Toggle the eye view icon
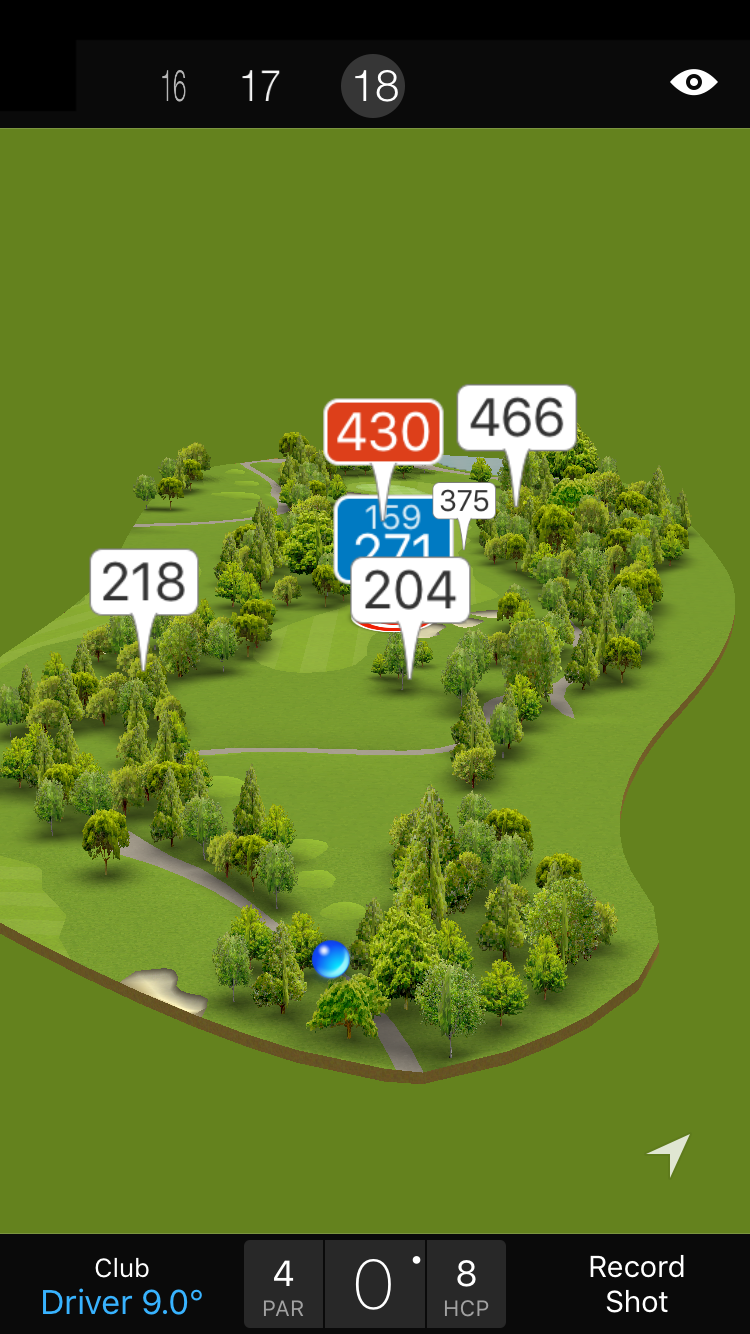 [693, 82]
